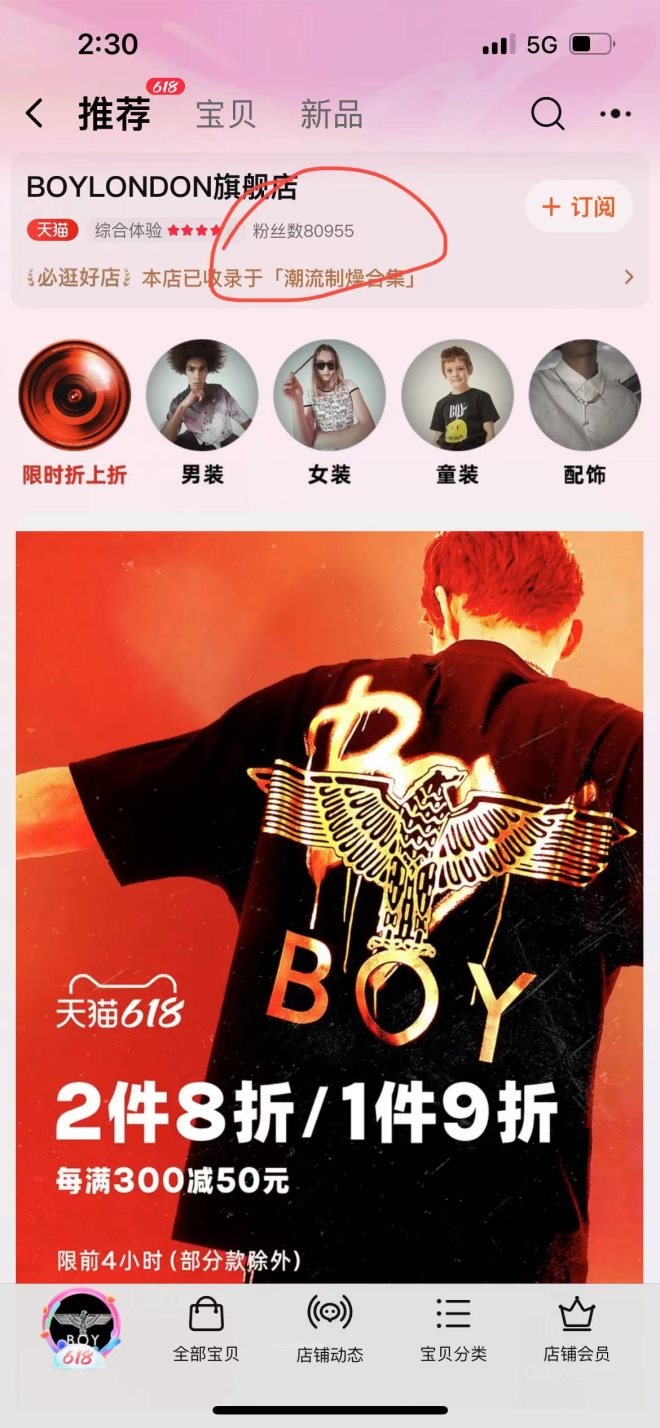Viewport: 660px width, 1428px height.
Task: Open 全部宝贝 in the bottom bar
Action: pos(206,1330)
